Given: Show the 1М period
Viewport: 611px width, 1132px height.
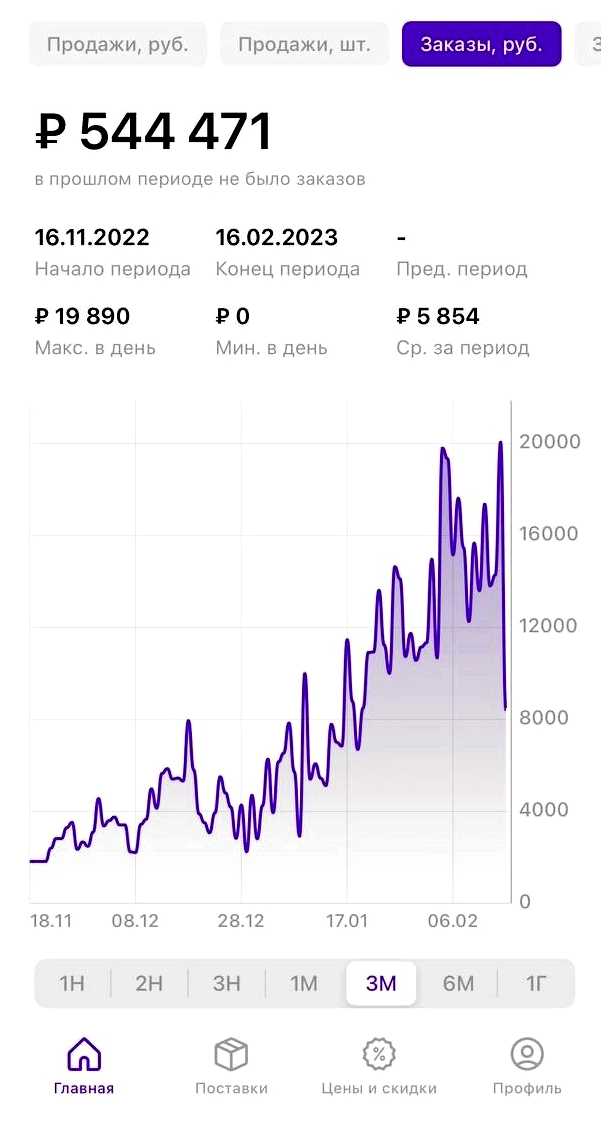Looking at the screenshot, I should click(304, 983).
